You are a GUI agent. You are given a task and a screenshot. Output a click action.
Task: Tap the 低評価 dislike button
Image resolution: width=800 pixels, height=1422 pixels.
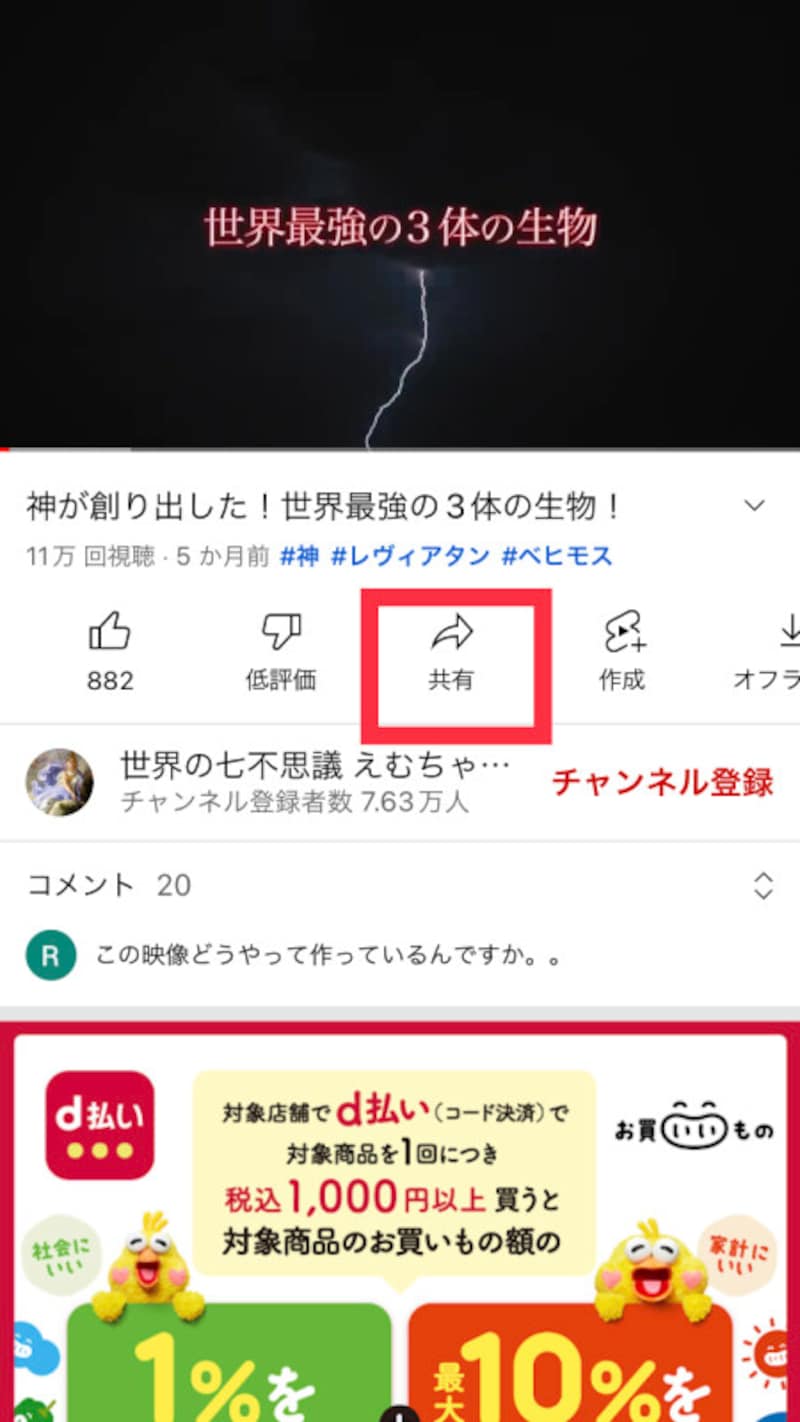point(280,652)
